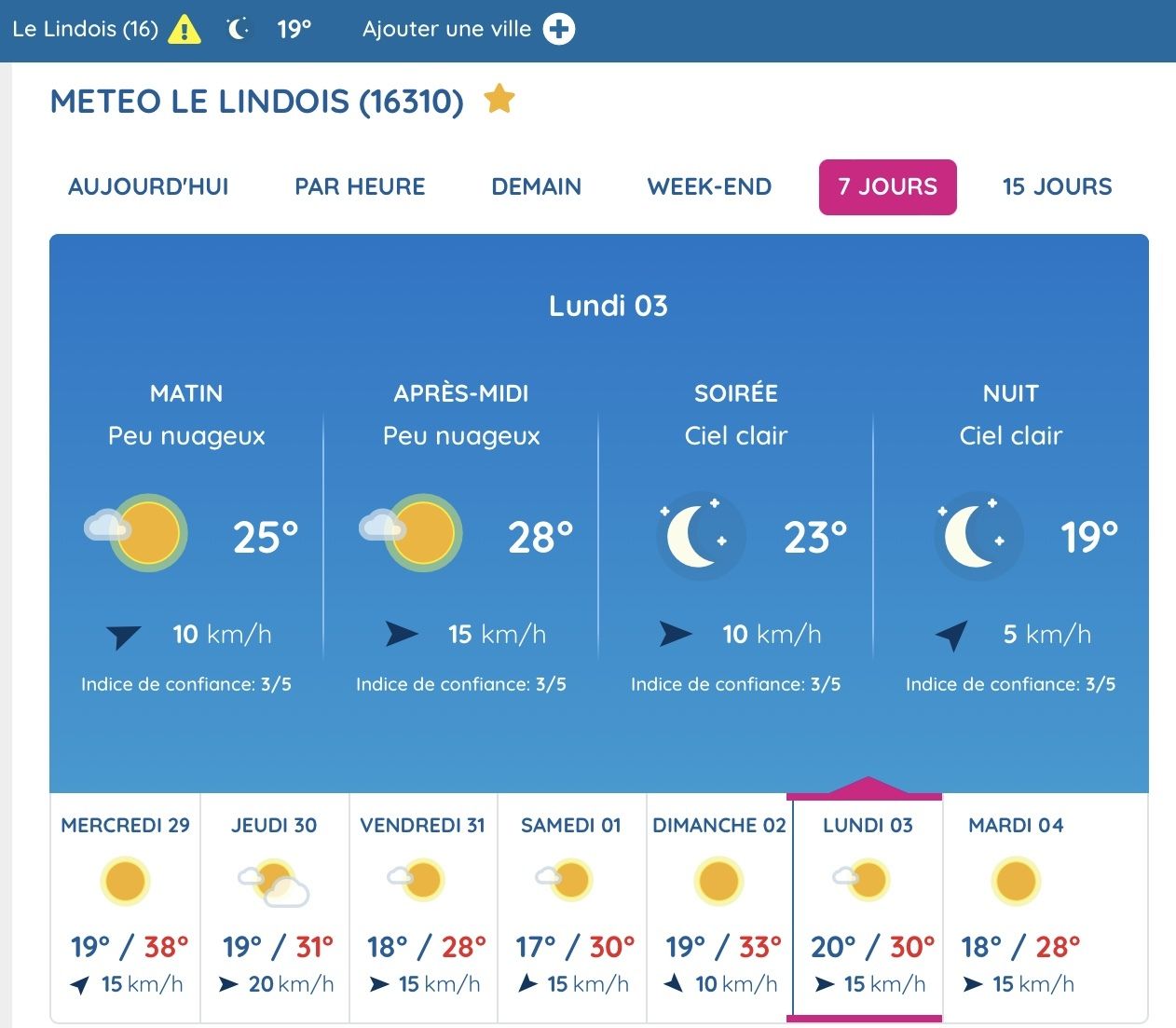Screen dimensions: 1176x1028
Task: Select the 7 jours tab
Action: (887, 186)
